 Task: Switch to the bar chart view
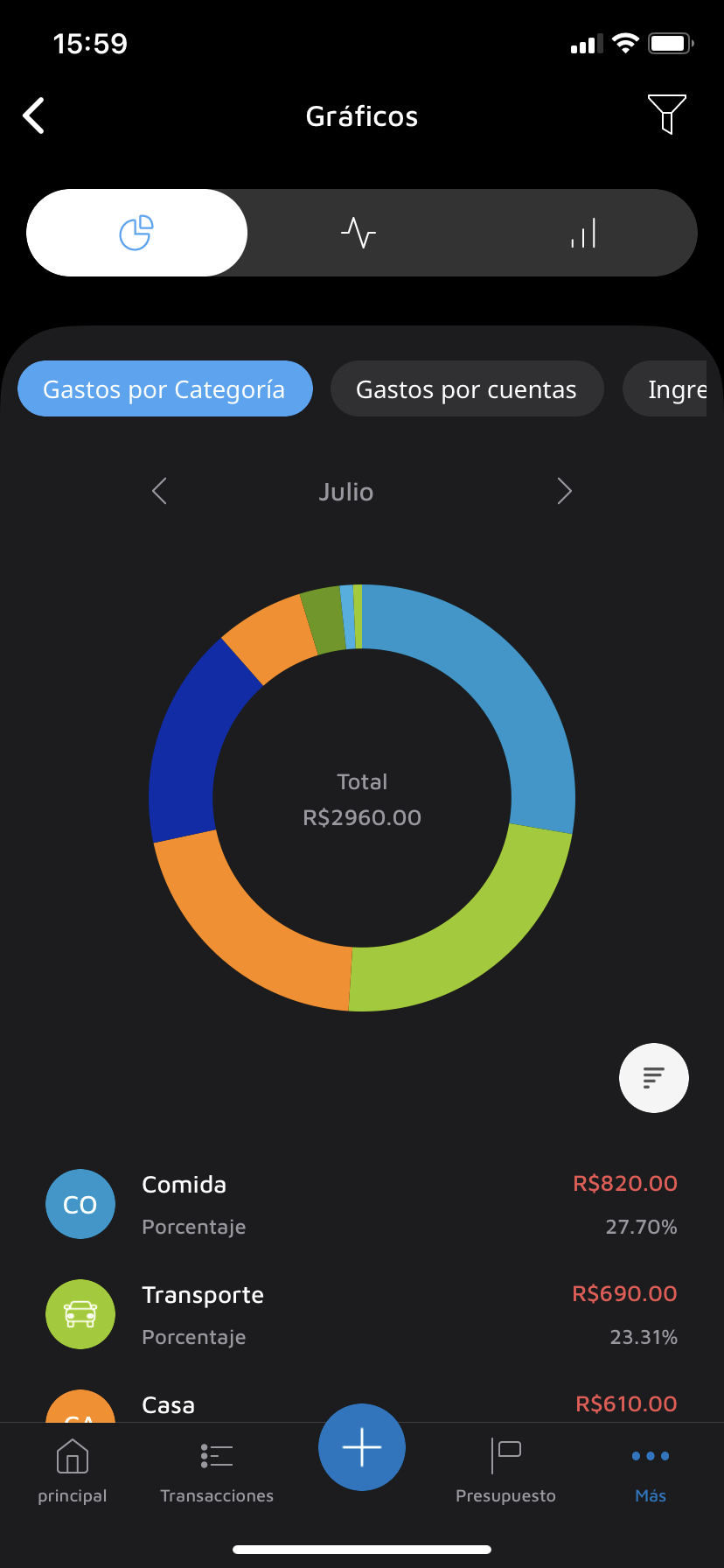point(583,233)
